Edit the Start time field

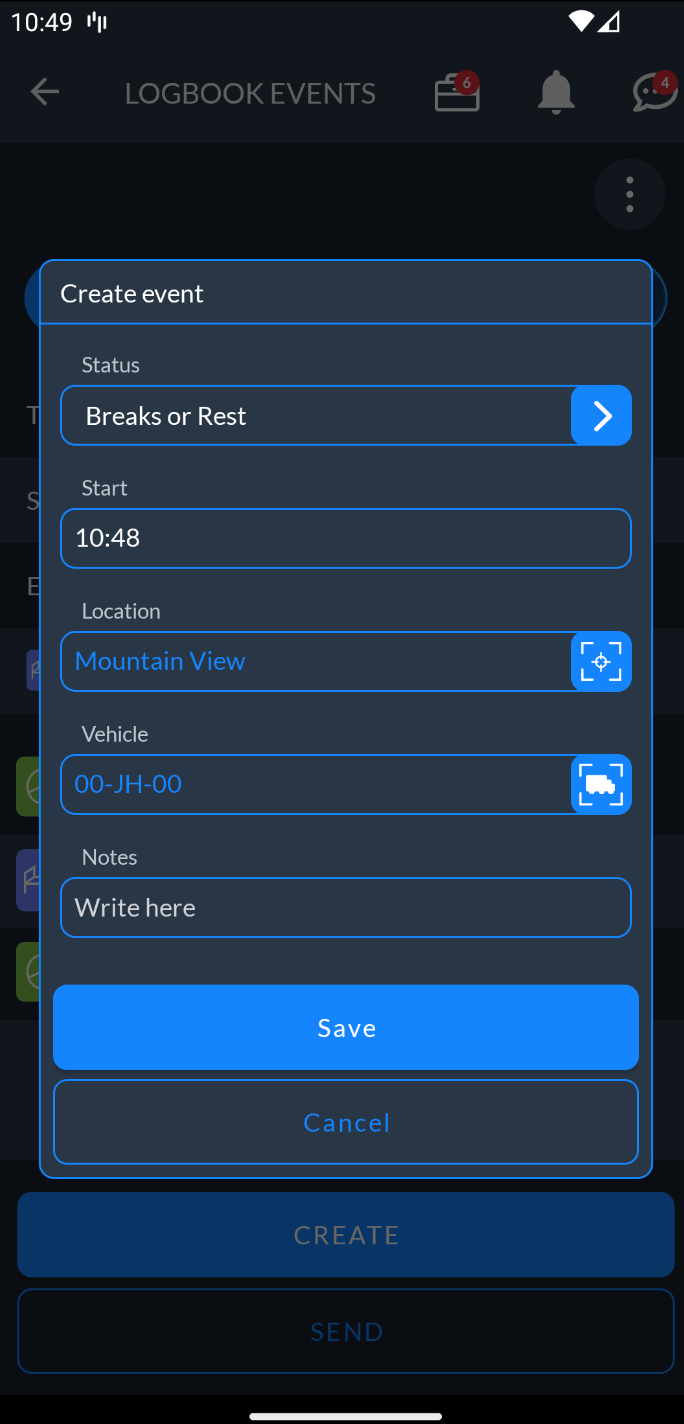[346, 539]
